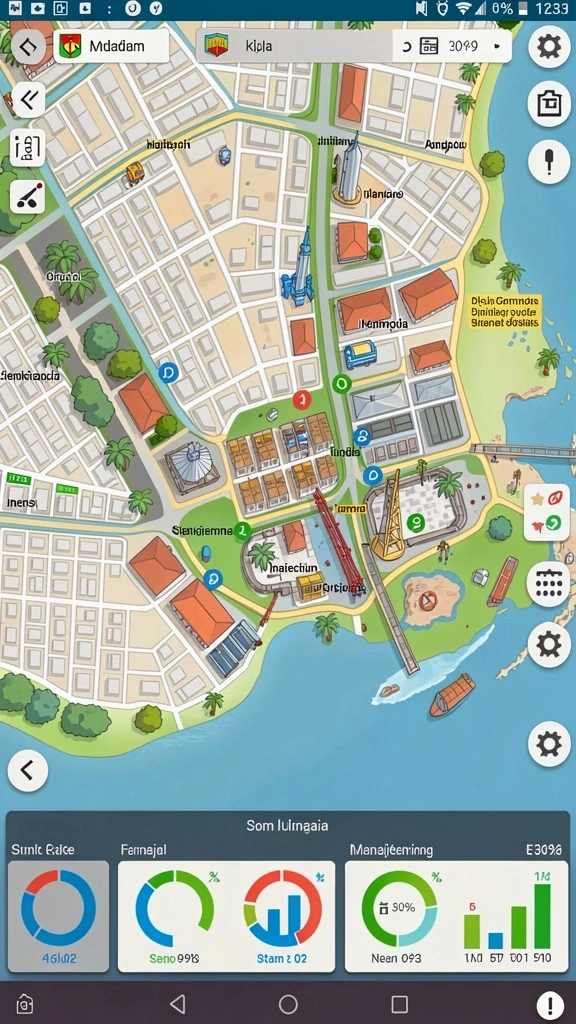Tap the round left chevron above stats panel

click(x=27, y=771)
